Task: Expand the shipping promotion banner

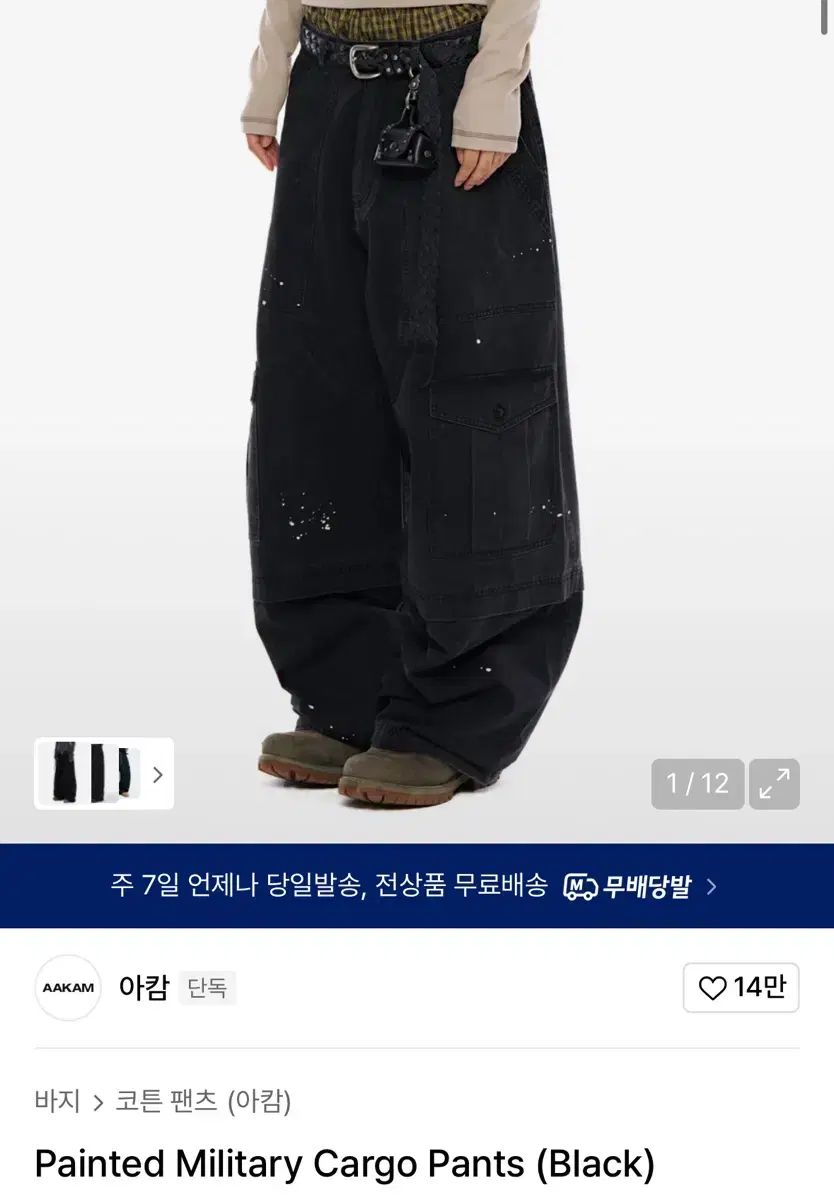Action: click(x=417, y=886)
